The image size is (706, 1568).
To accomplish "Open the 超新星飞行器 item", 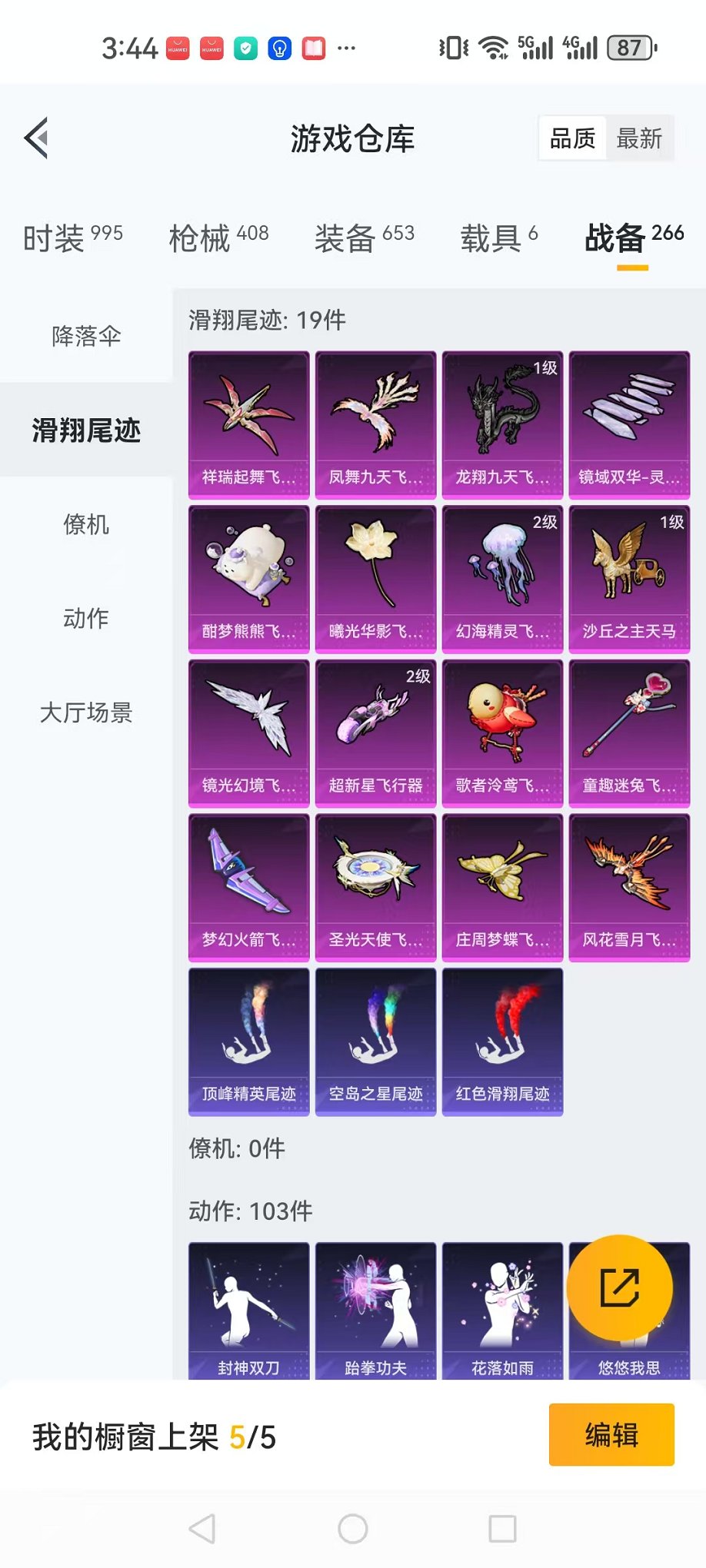I will (375, 733).
